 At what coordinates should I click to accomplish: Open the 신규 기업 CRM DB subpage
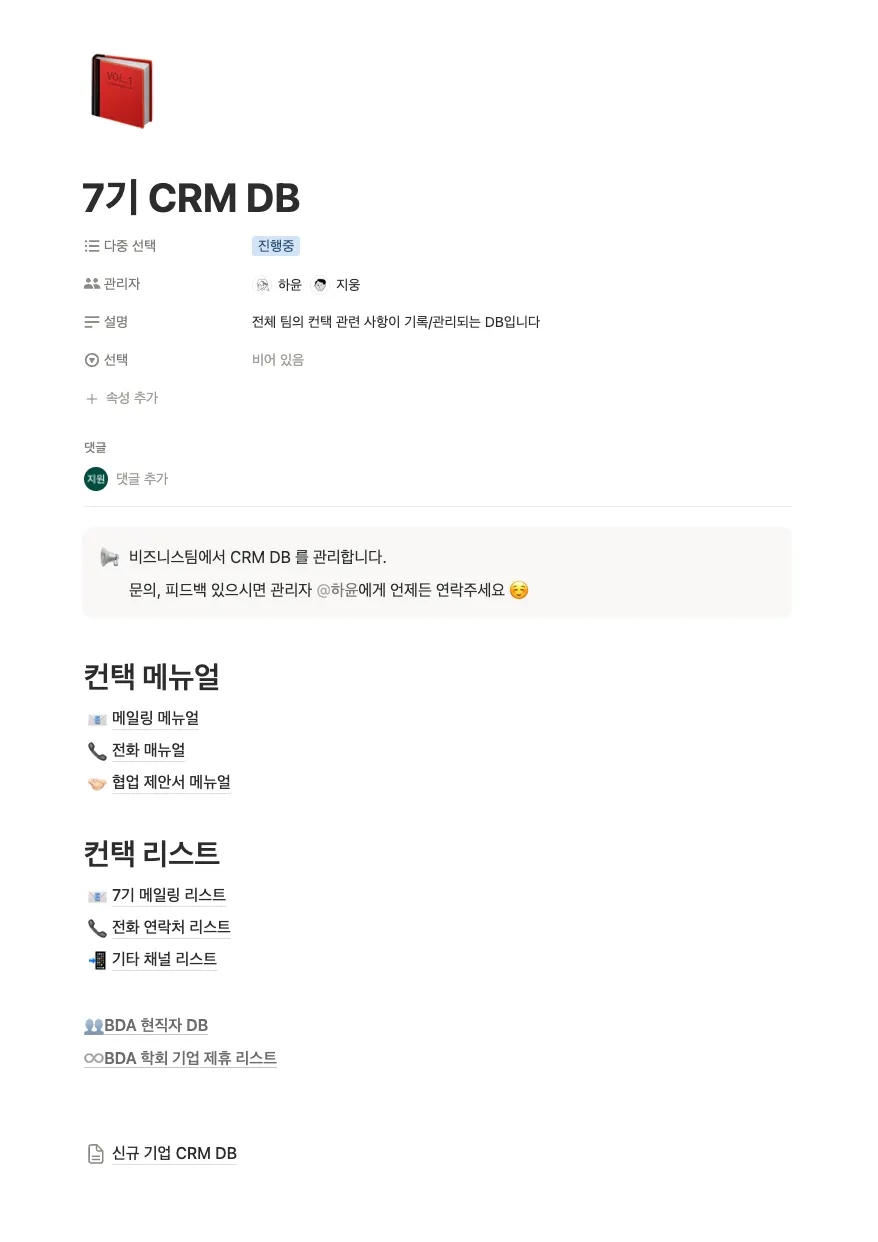pos(174,1154)
